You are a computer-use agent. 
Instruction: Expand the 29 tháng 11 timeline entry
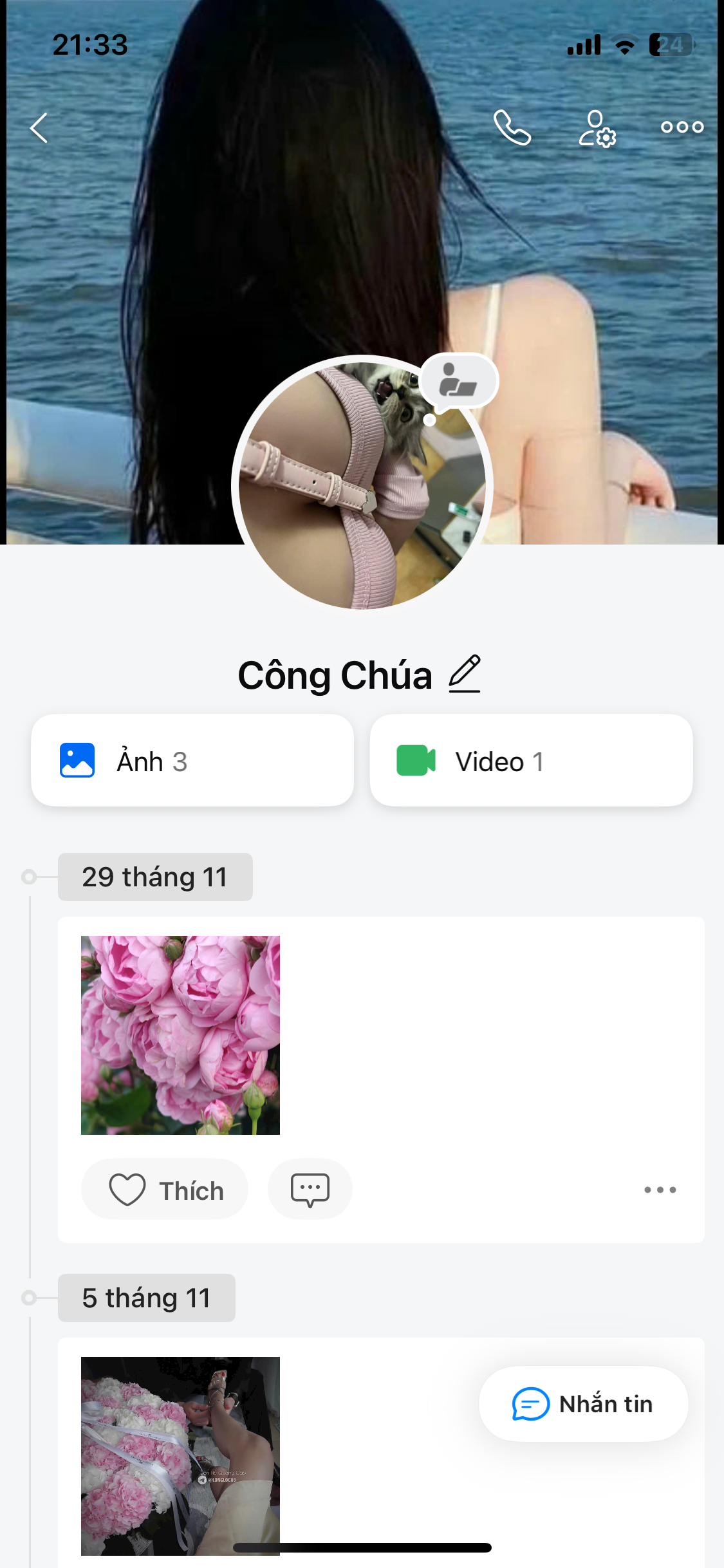coord(154,877)
